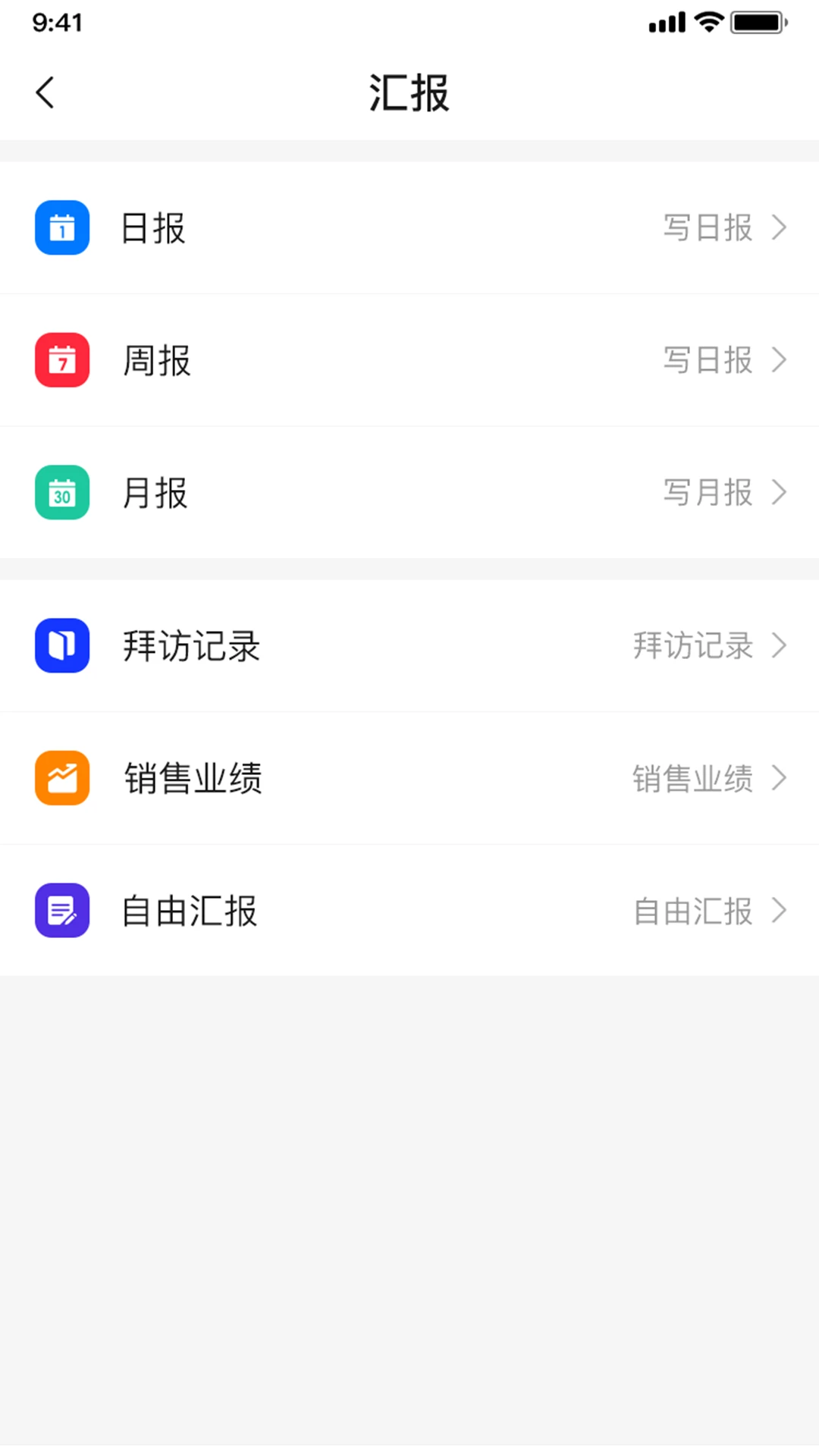The height and width of the screenshot is (1456, 819).
Task: Click the orange 销售业绩 chart icon
Action: (x=61, y=778)
